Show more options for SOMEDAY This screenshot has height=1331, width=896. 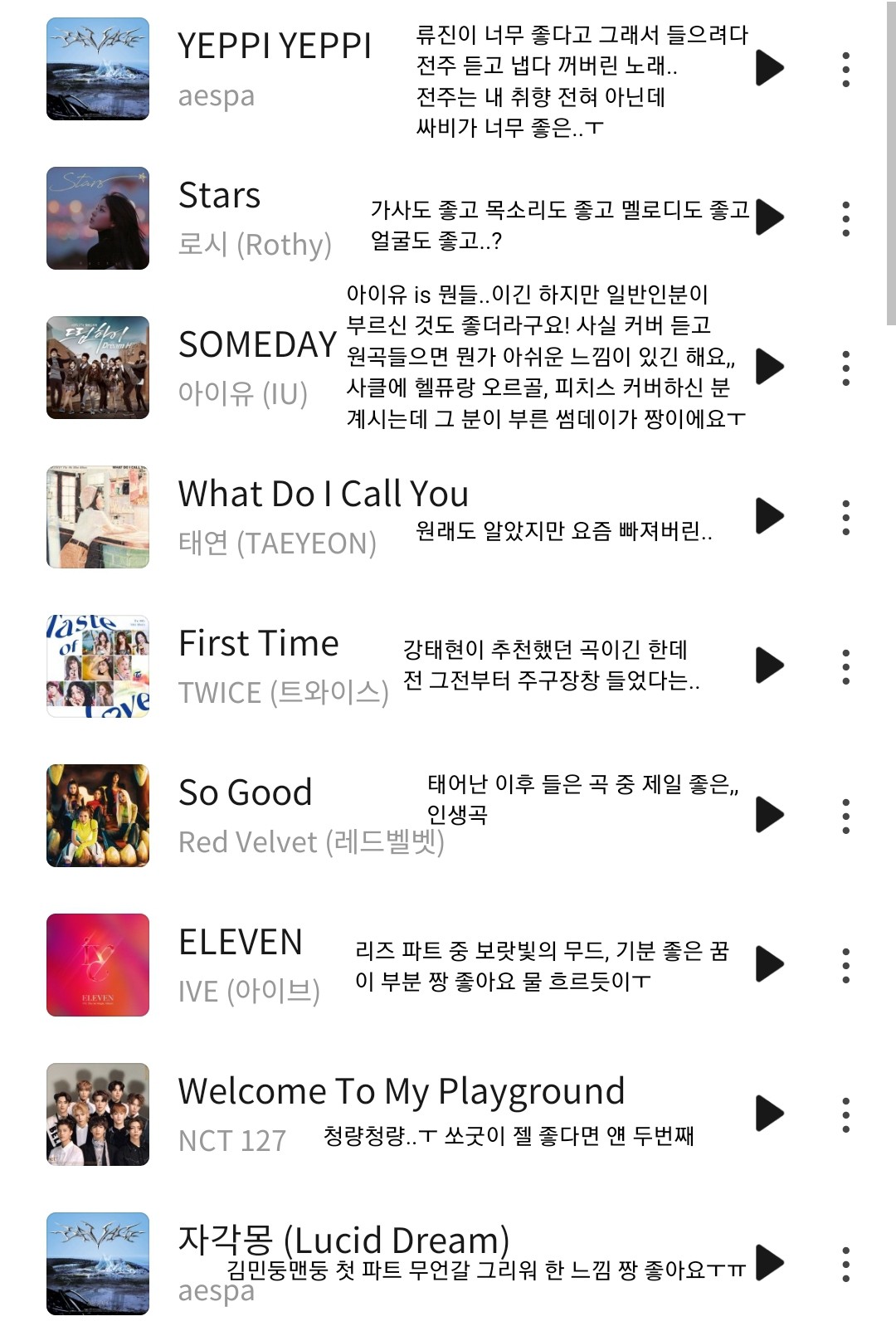coord(845,368)
